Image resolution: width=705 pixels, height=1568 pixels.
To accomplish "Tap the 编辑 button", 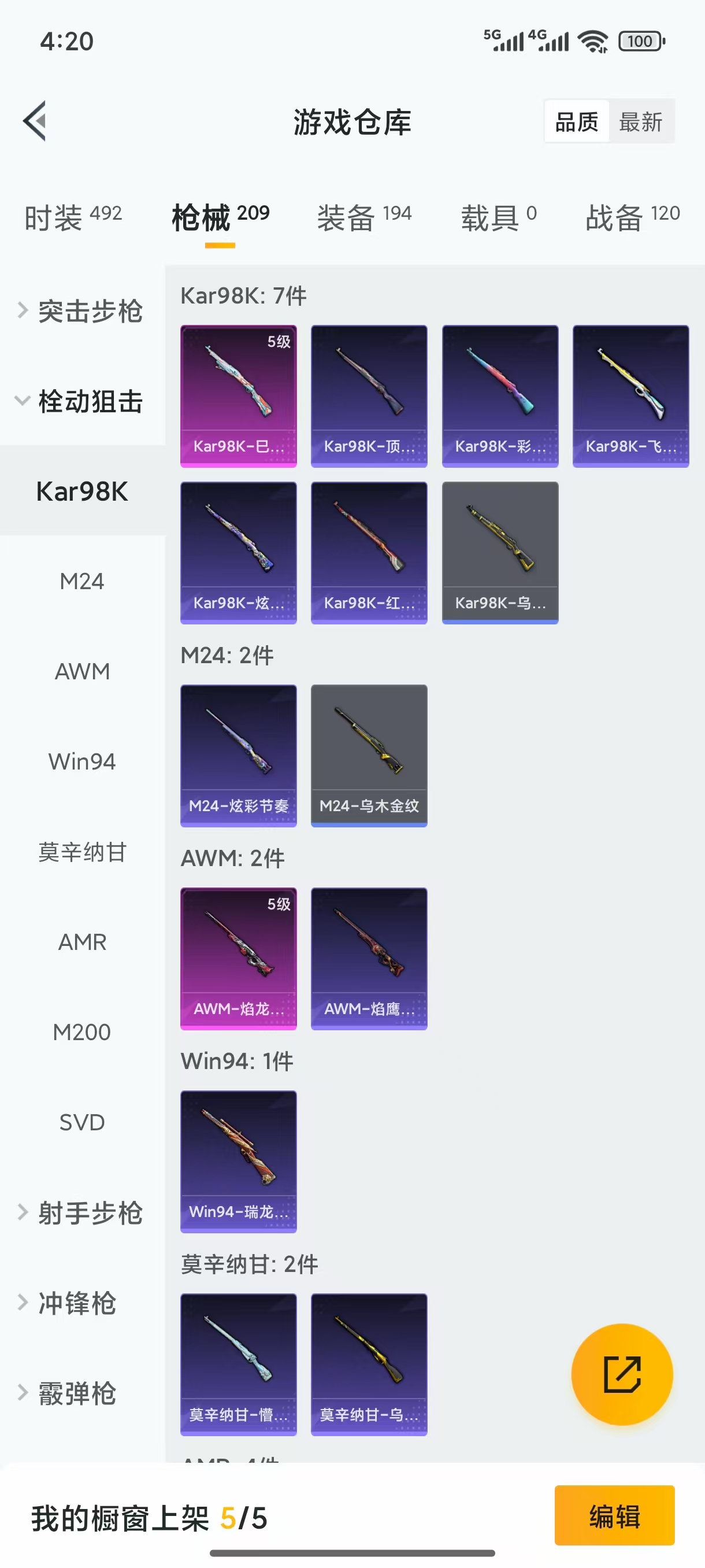I will (x=614, y=1515).
